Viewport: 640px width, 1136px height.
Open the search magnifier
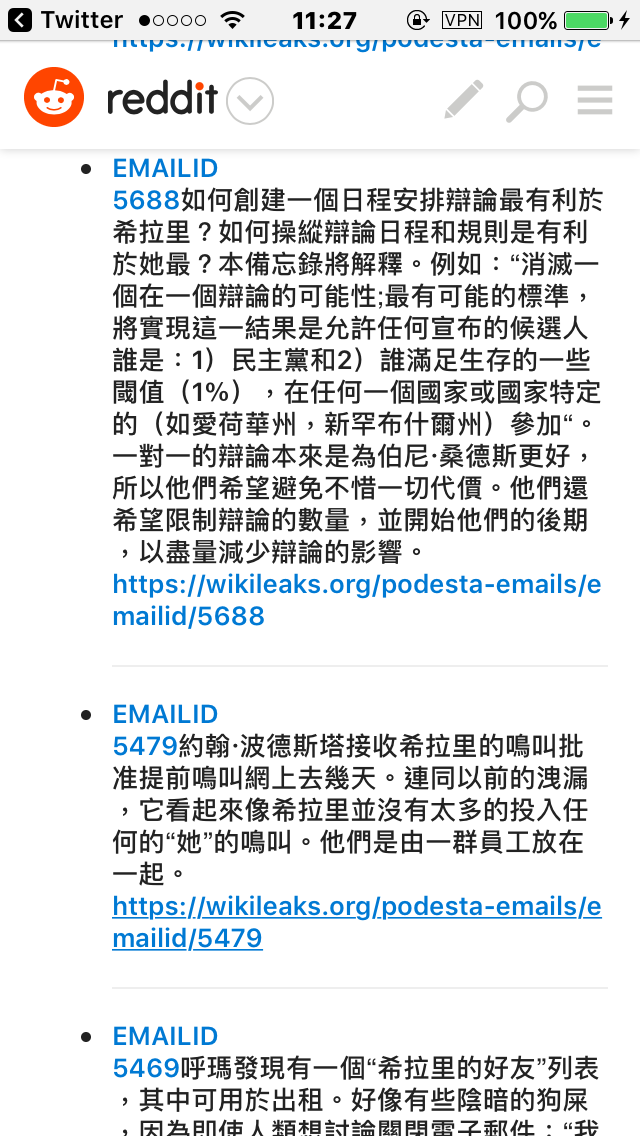(526, 100)
